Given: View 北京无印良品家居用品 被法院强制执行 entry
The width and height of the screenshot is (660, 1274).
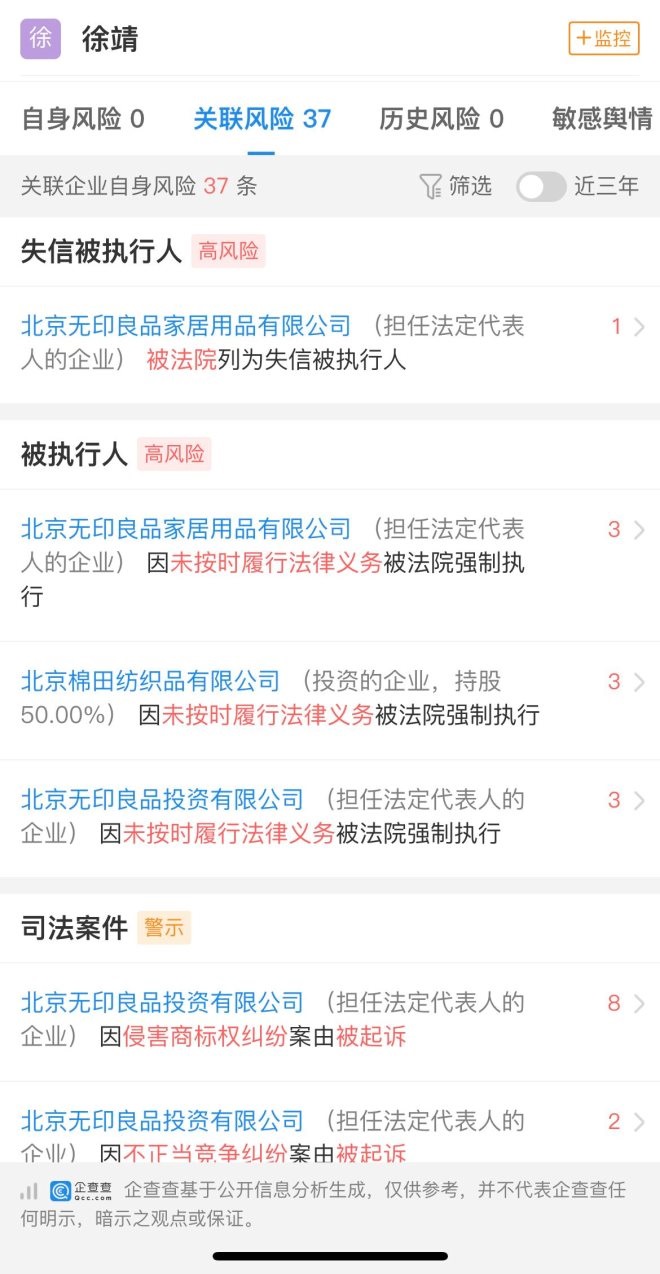Looking at the screenshot, I should tap(330, 563).
